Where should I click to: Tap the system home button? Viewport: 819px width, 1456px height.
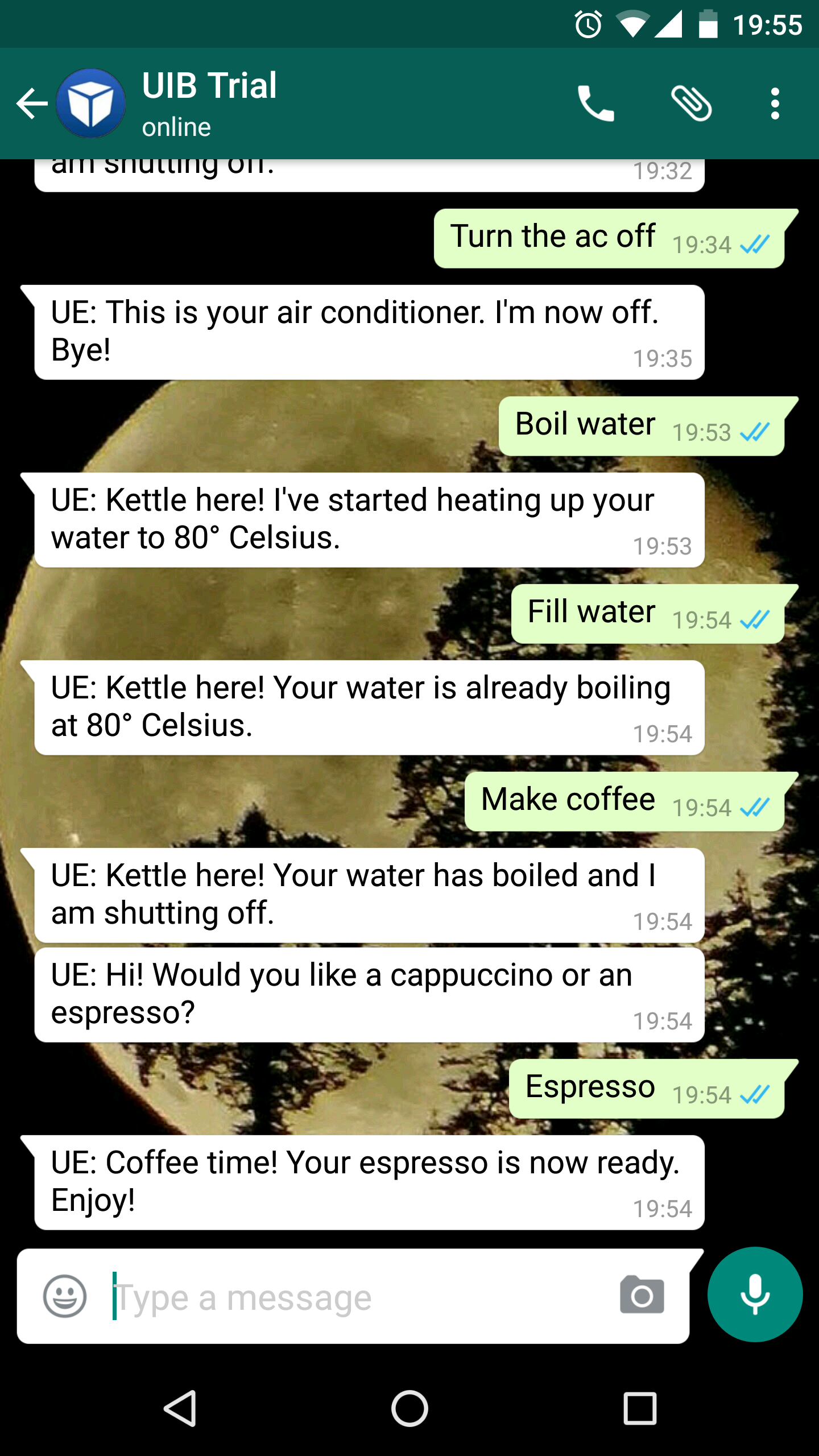click(x=409, y=1408)
